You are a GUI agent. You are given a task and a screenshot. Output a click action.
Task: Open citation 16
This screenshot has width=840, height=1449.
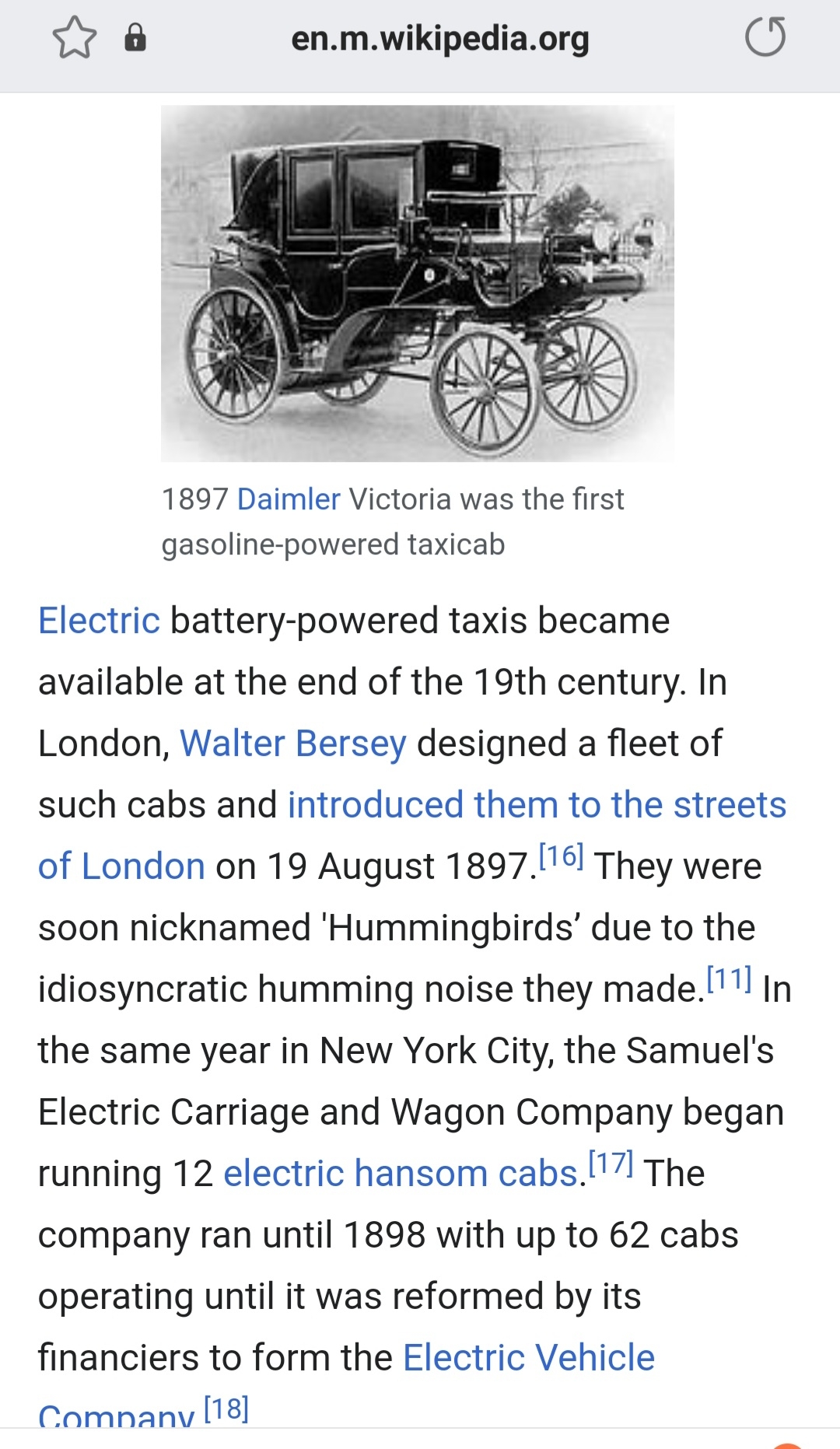(562, 856)
